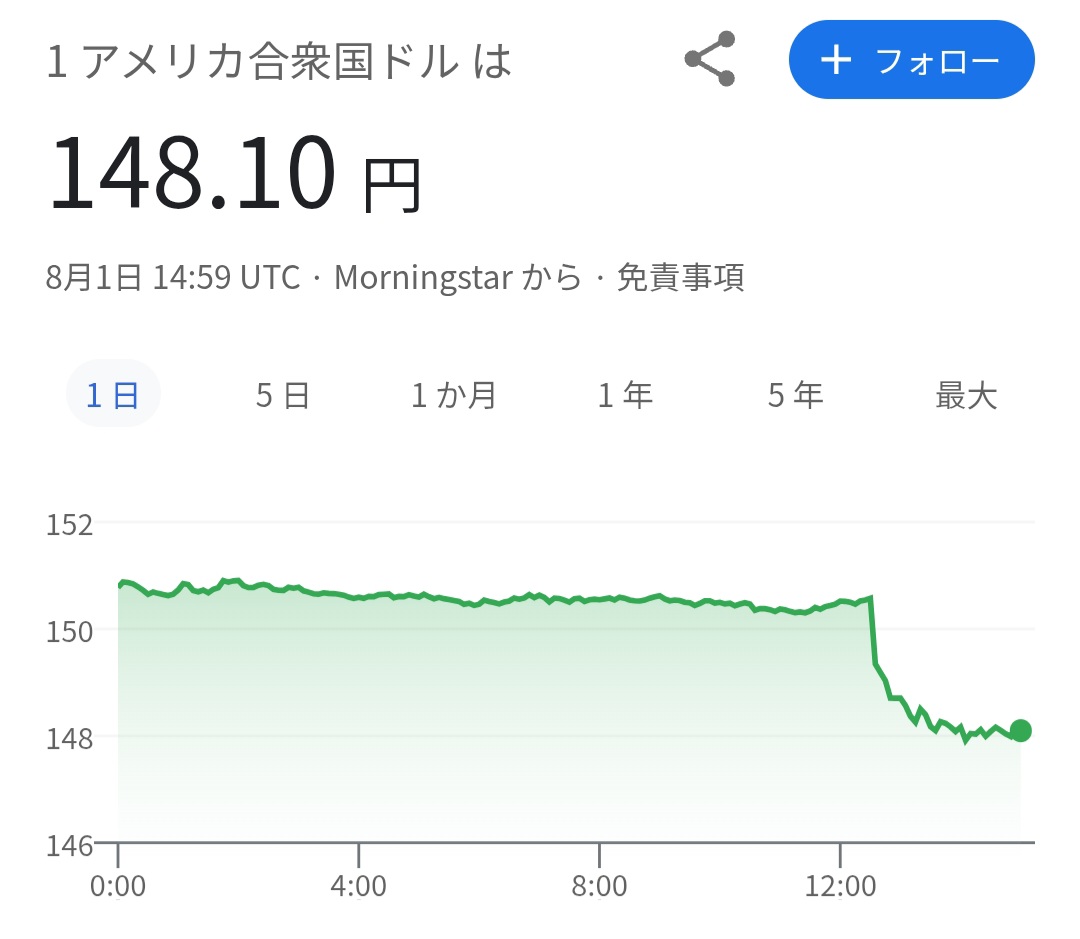Open the 免責事項 disclaimer link
This screenshot has height=939, width=1080.
click(680, 277)
